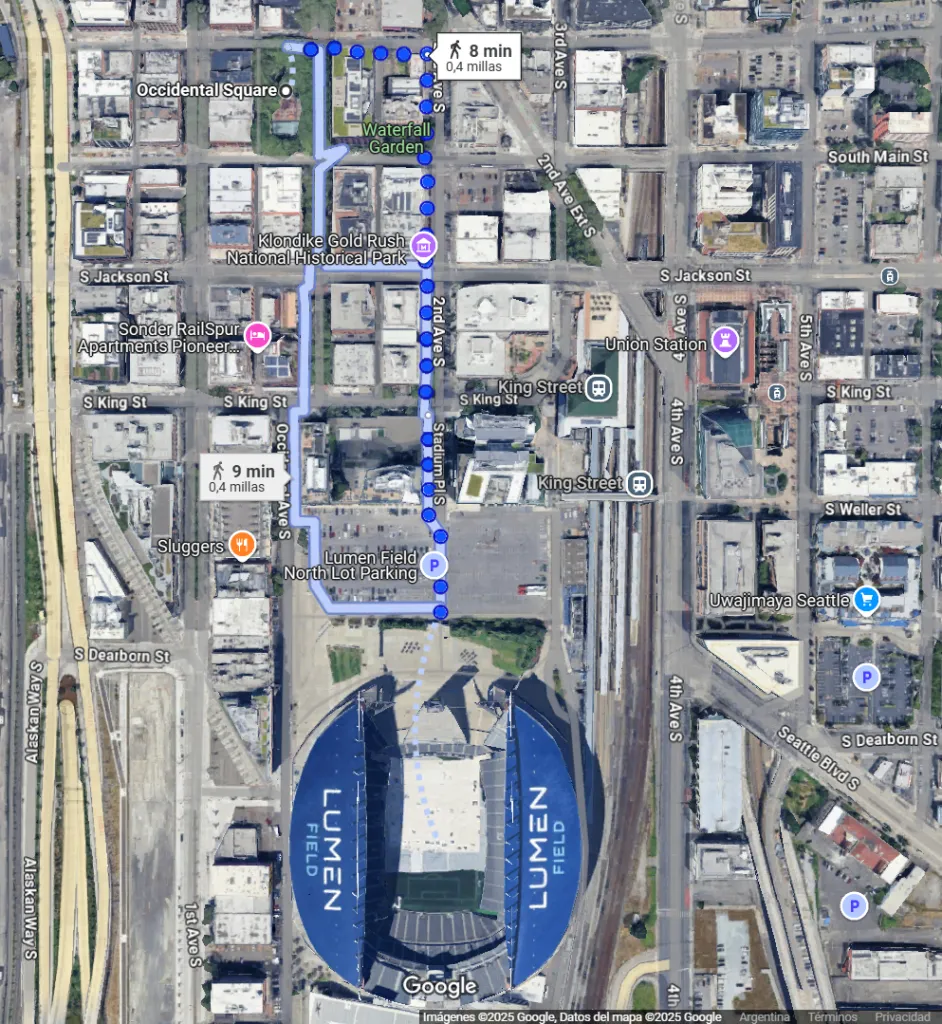Click the Lumen Field North Lot Parking P icon

(434, 565)
